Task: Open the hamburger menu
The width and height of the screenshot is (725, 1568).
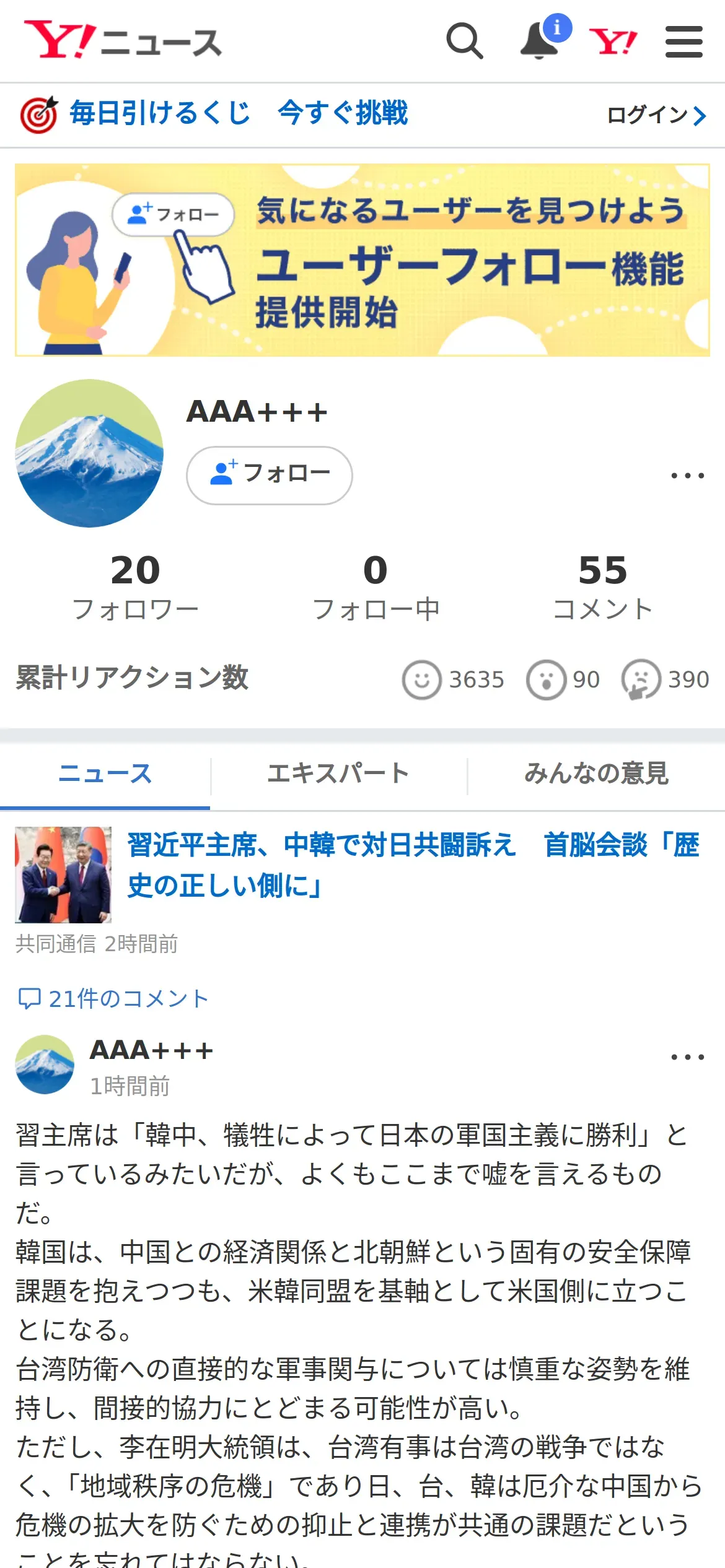Action: pos(683,41)
